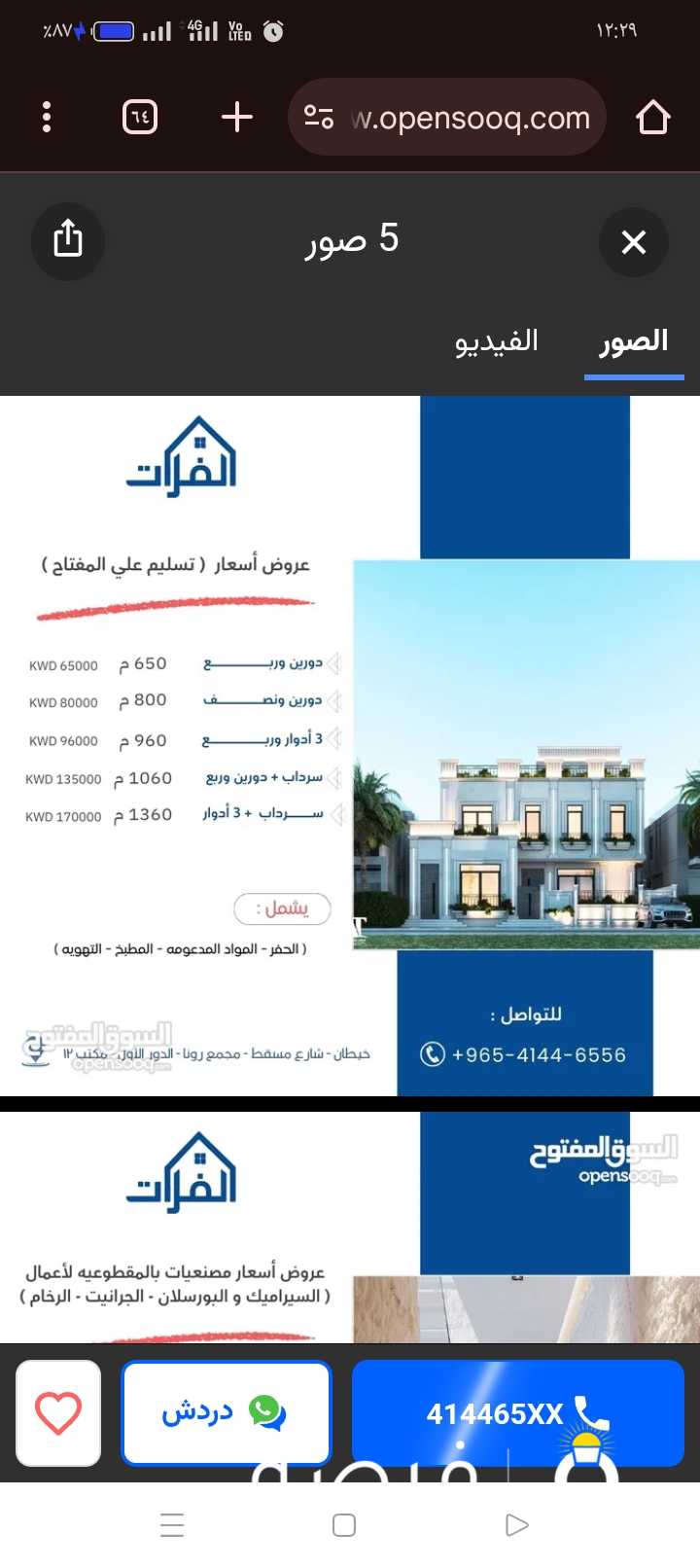Switch to the الفيديو tab
700x1568 pixels.
496,341
